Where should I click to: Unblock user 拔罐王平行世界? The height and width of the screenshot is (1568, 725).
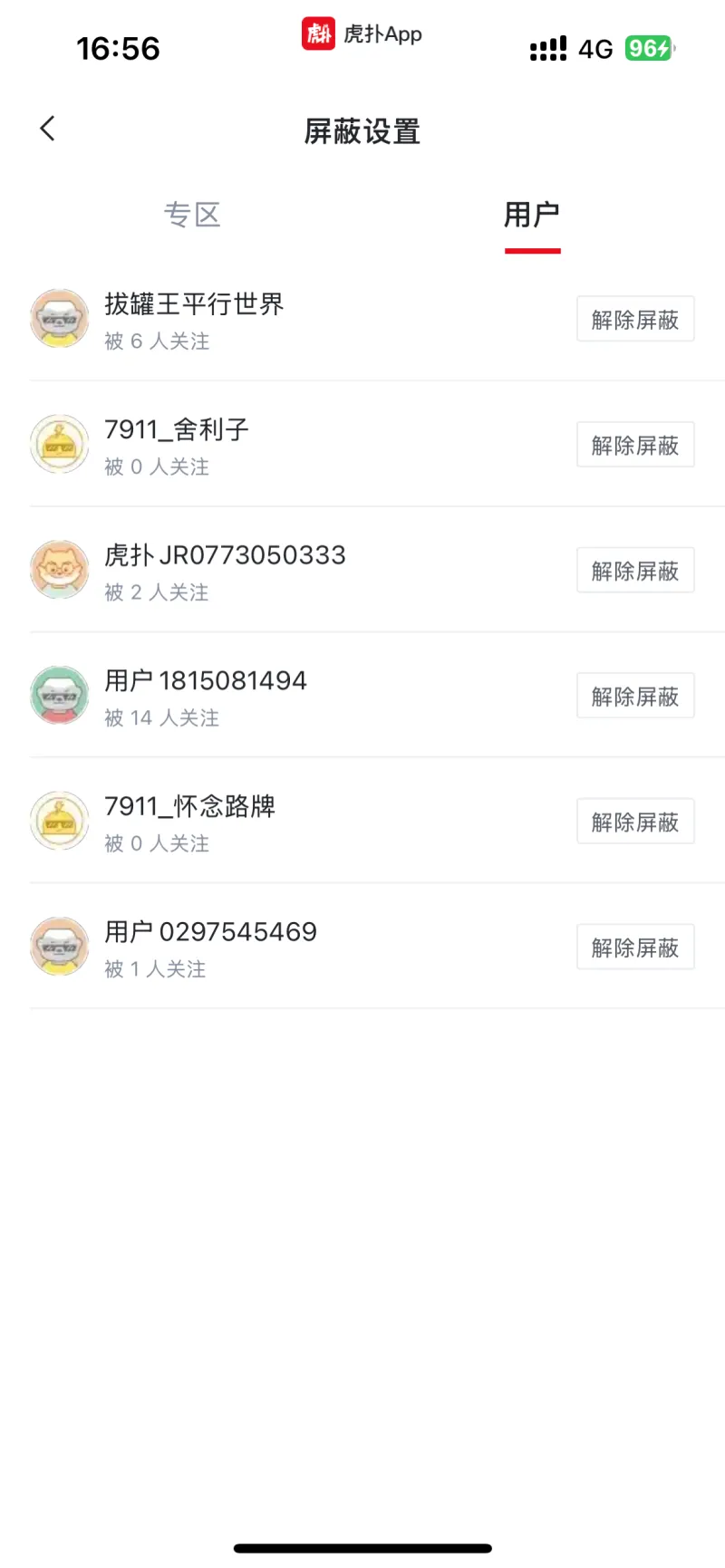pos(635,319)
